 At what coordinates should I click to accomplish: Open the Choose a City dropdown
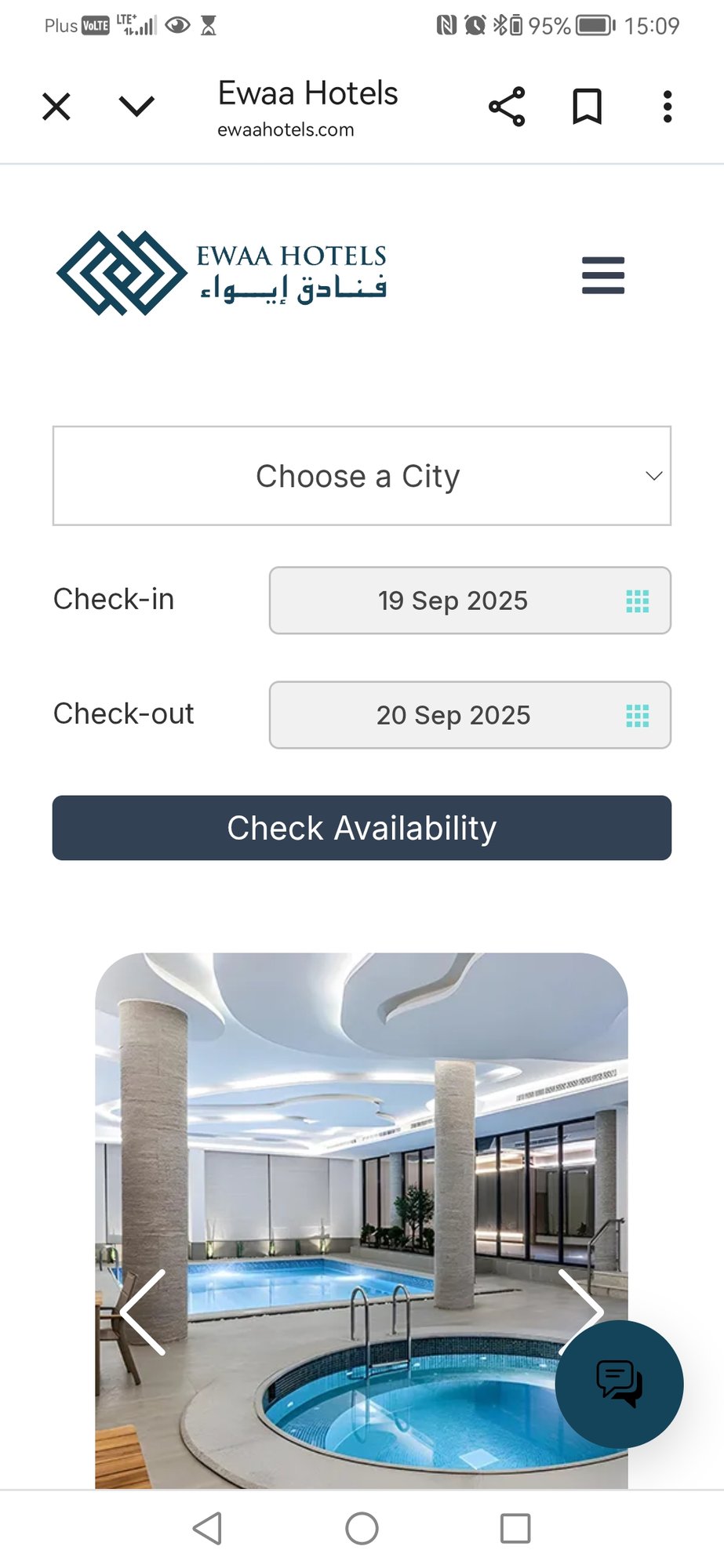tap(362, 476)
